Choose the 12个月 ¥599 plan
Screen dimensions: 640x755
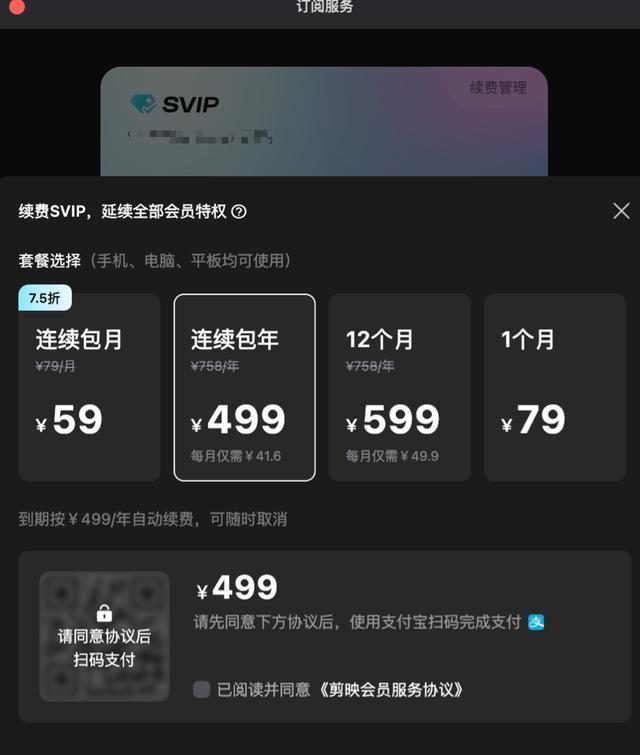[399, 388]
